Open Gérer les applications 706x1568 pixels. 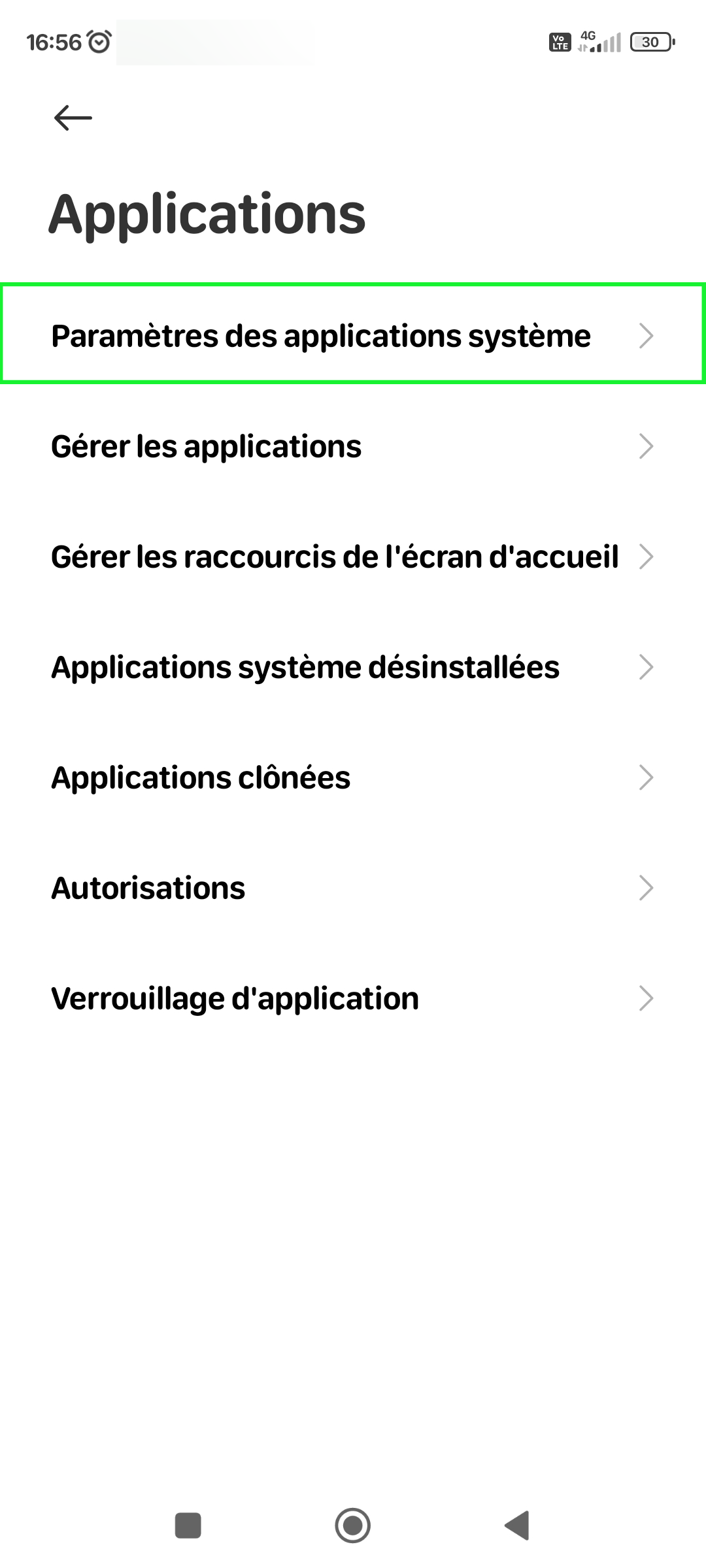coord(353,446)
